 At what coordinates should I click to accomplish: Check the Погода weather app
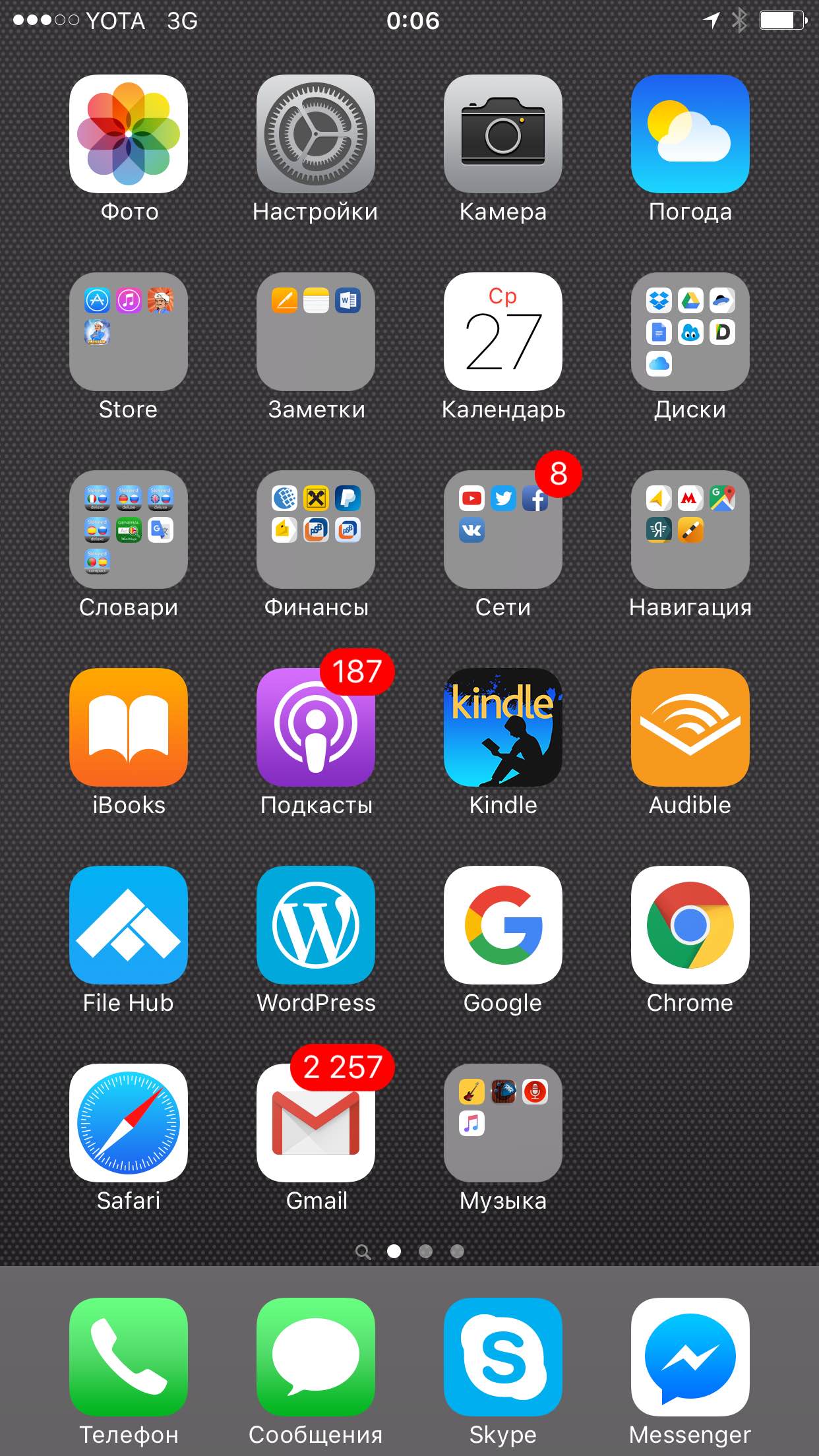[x=690, y=134]
